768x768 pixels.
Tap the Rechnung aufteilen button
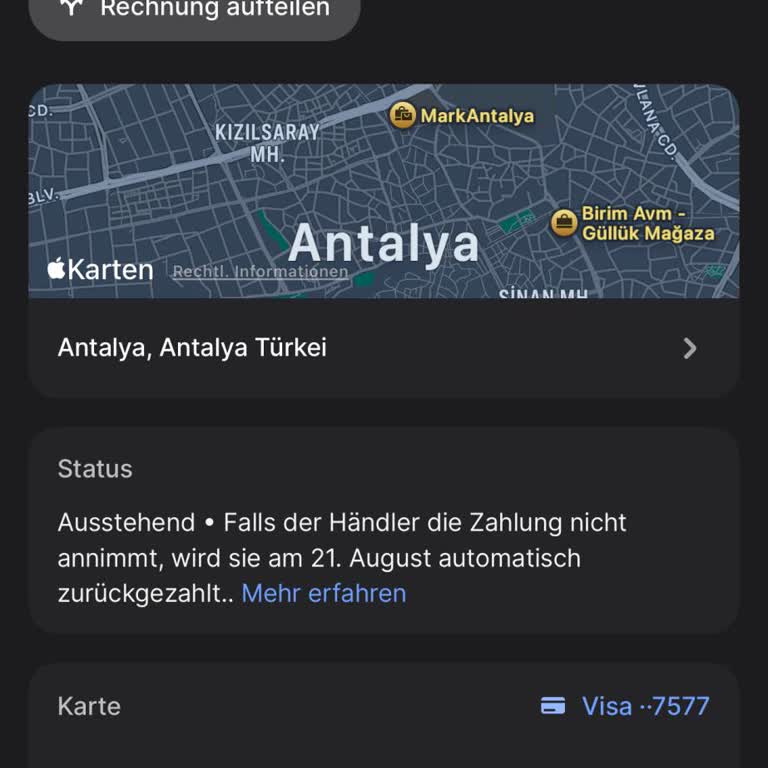click(x=195, y=12)
